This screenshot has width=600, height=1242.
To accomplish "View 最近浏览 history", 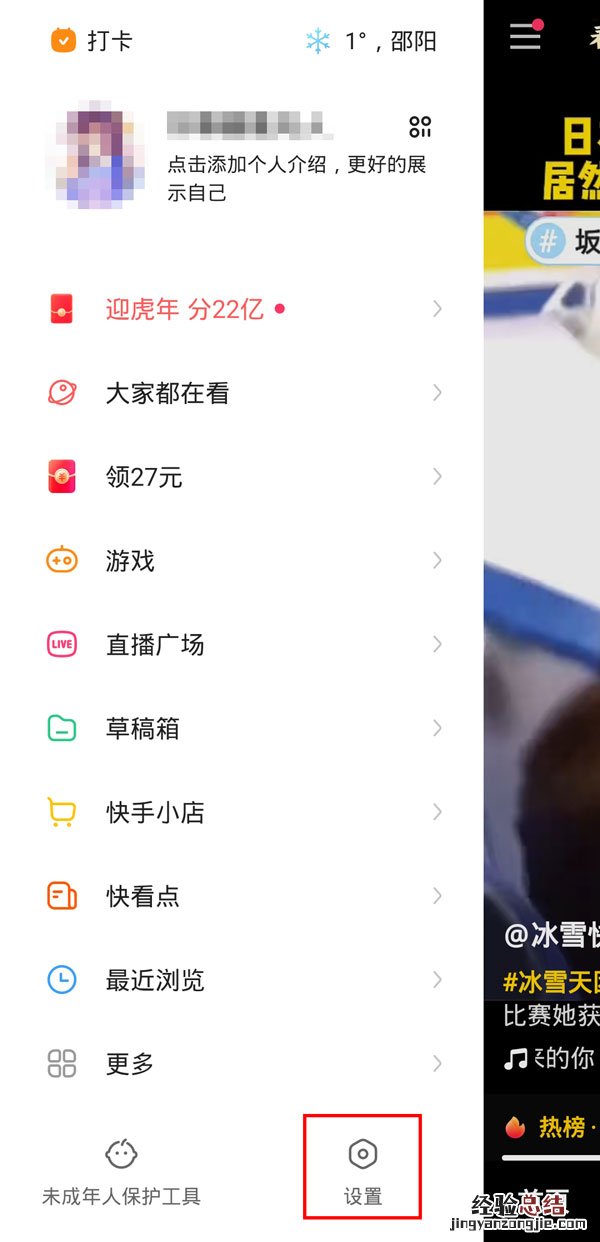I will [x=155, y=980].
